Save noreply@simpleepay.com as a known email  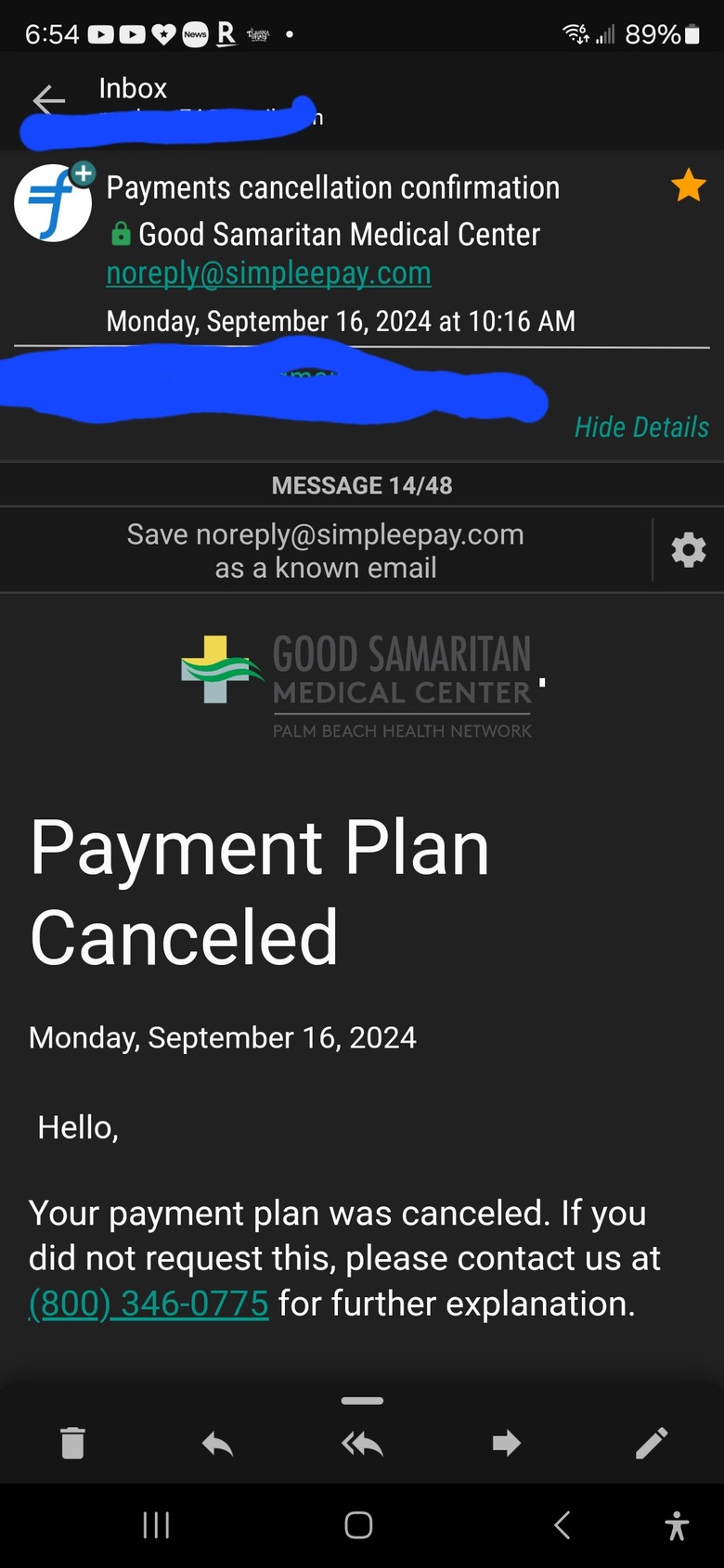pos(326,550)
